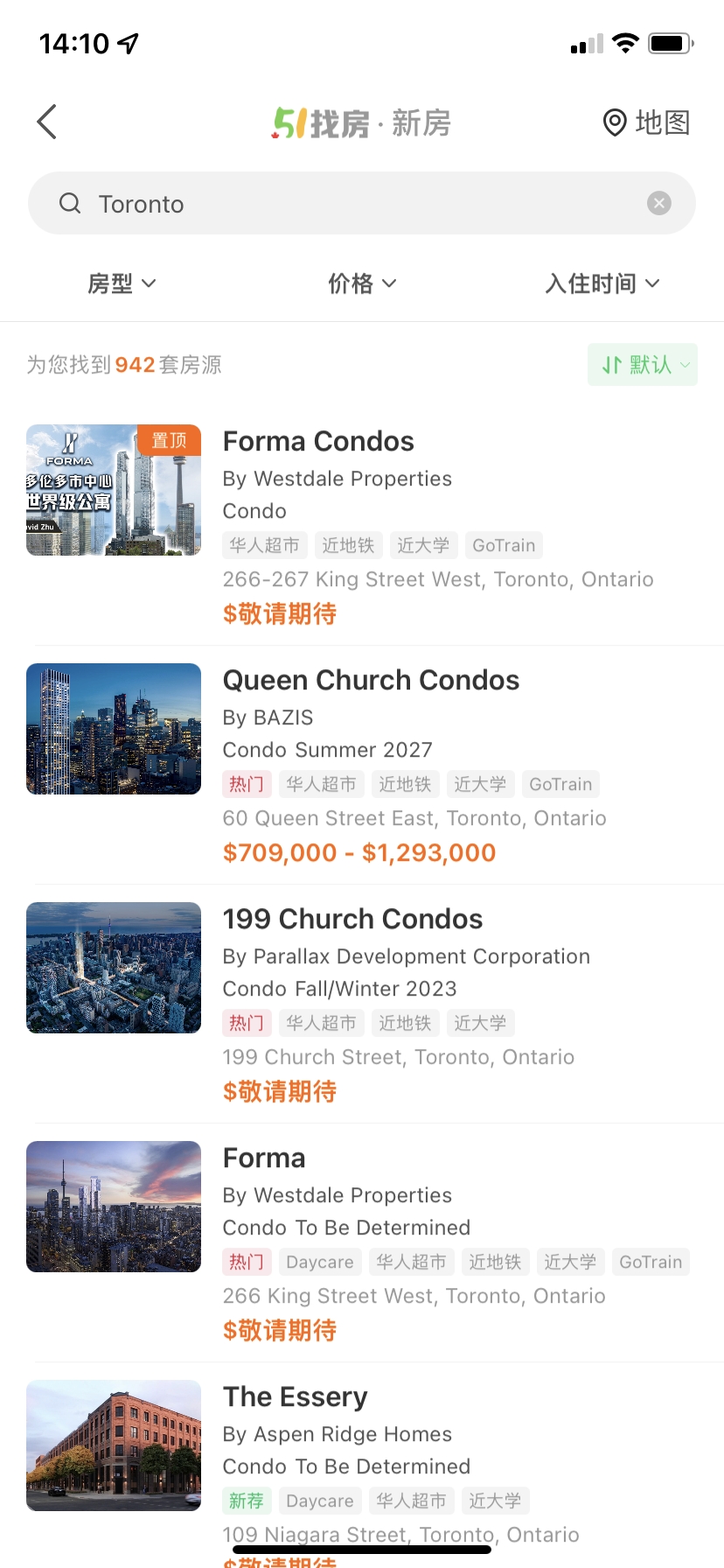
Task: View 199 Church Condos details
Action: (352, 920)
